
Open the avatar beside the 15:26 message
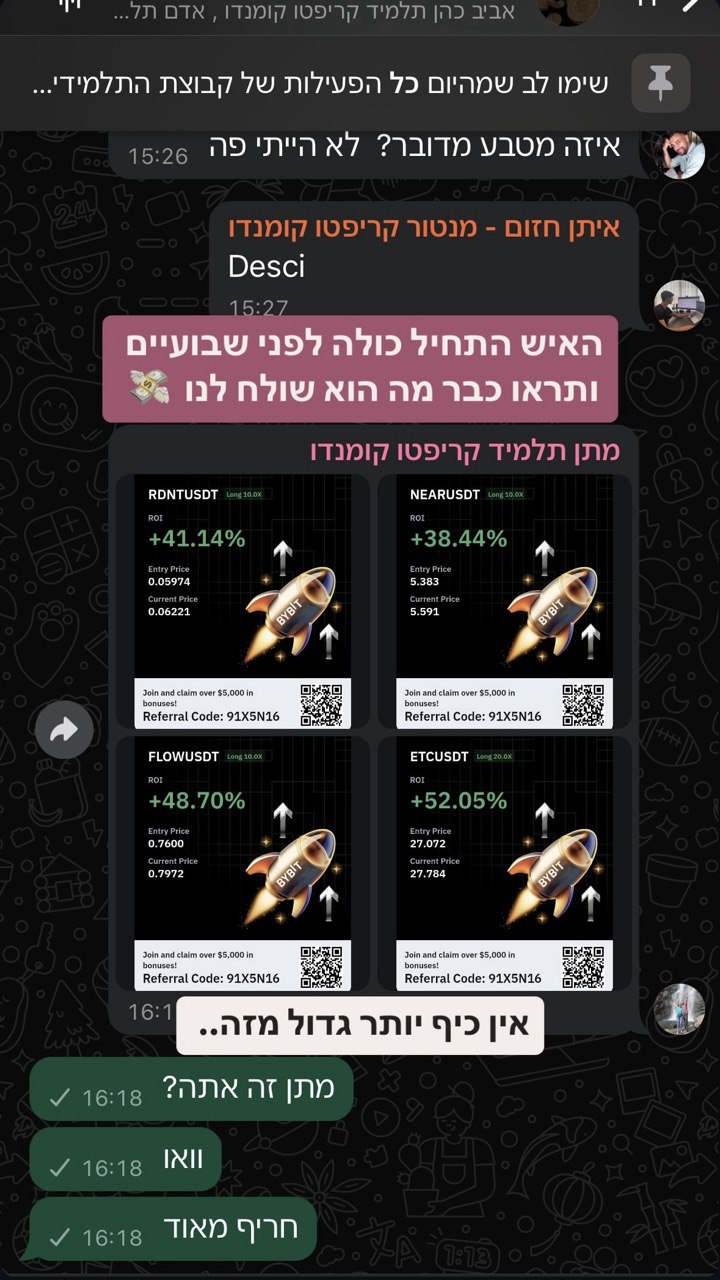click(683, 154)
